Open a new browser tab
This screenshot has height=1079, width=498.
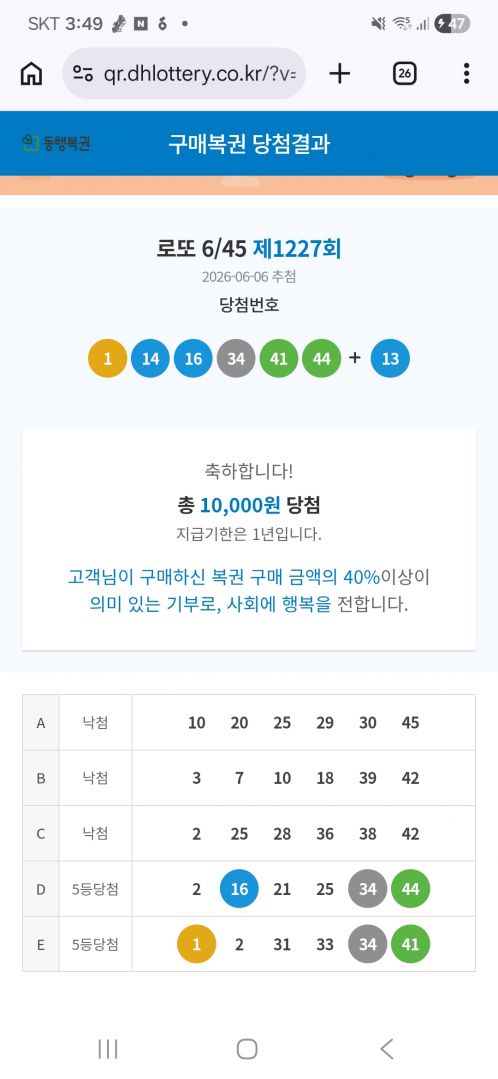point(340,74)
